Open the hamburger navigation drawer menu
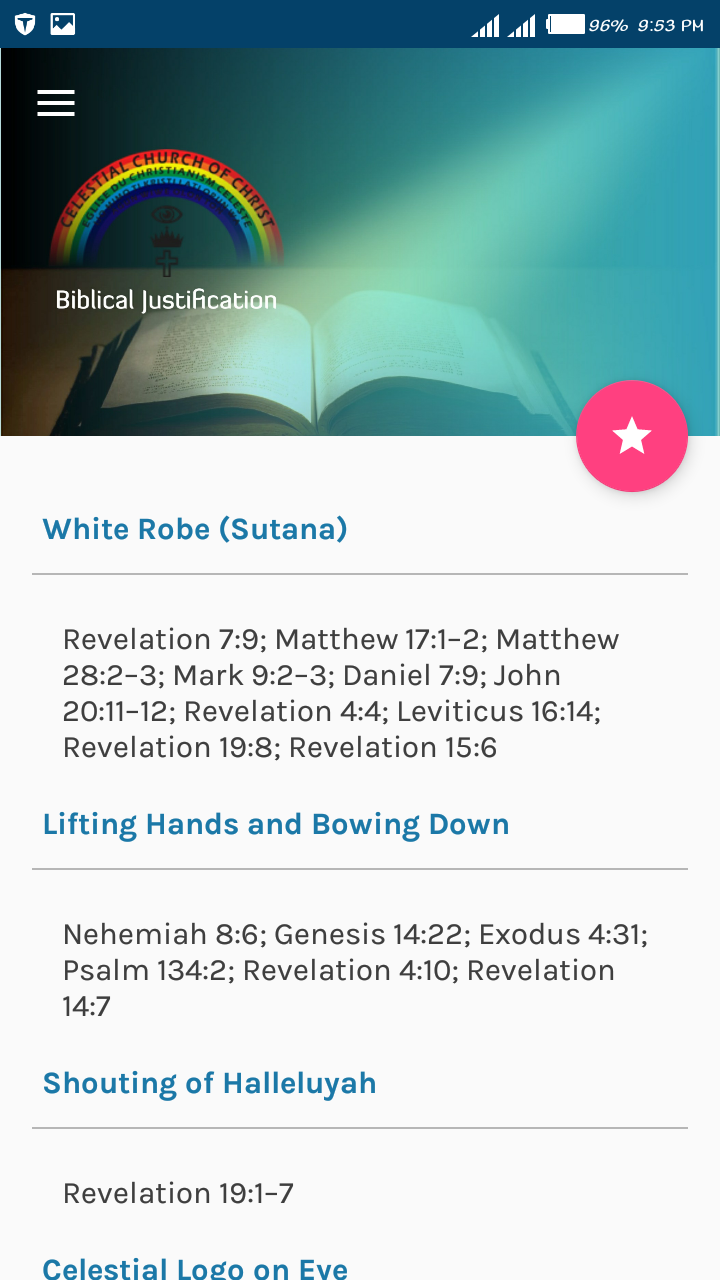The height and width of the screenshot is (1280, 720). 56,103
